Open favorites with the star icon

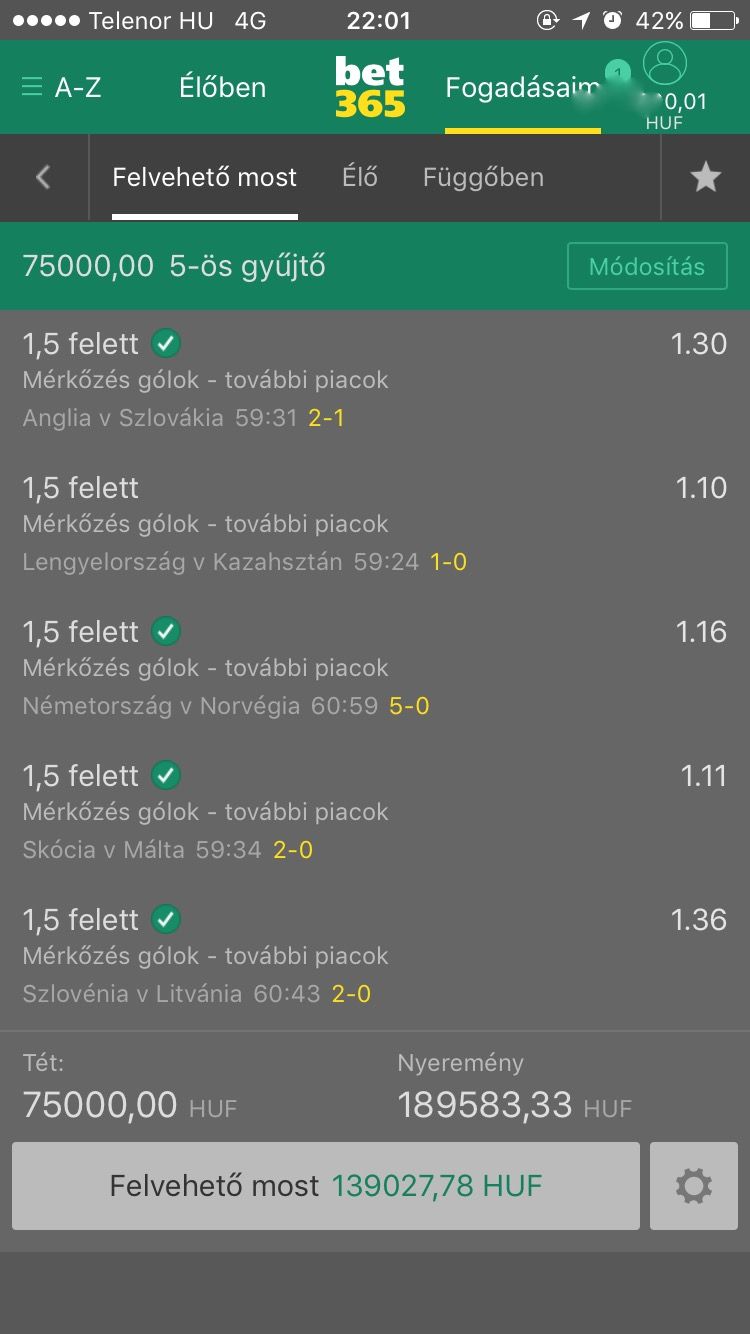coord(705,178)
